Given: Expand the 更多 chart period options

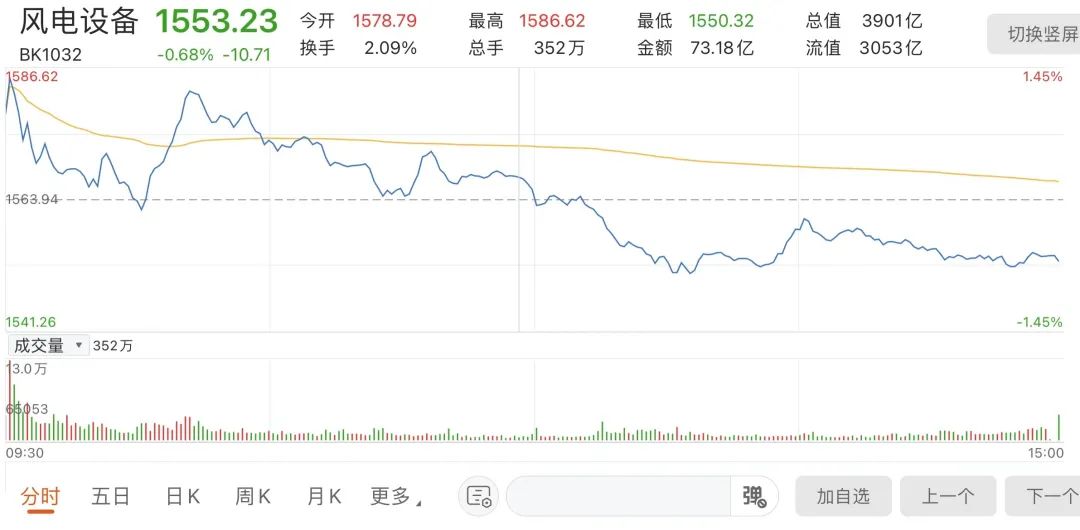Looking at the screenshot, I should tap(395, 496).
